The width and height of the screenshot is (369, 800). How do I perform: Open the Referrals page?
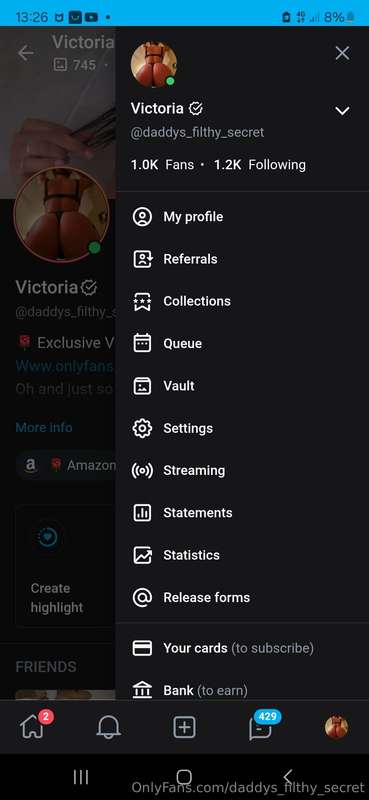242,259
